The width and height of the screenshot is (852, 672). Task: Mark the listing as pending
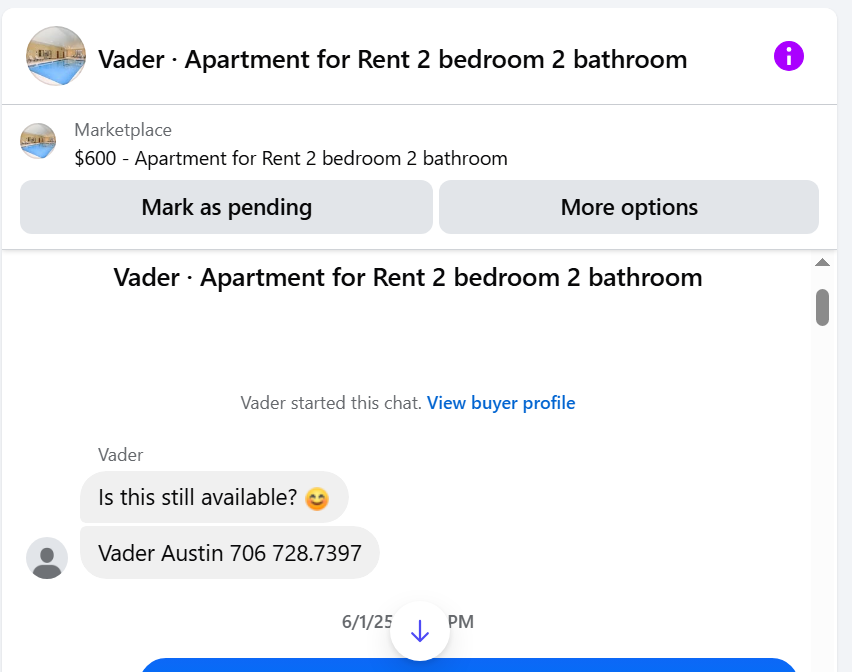pos(226,207)
